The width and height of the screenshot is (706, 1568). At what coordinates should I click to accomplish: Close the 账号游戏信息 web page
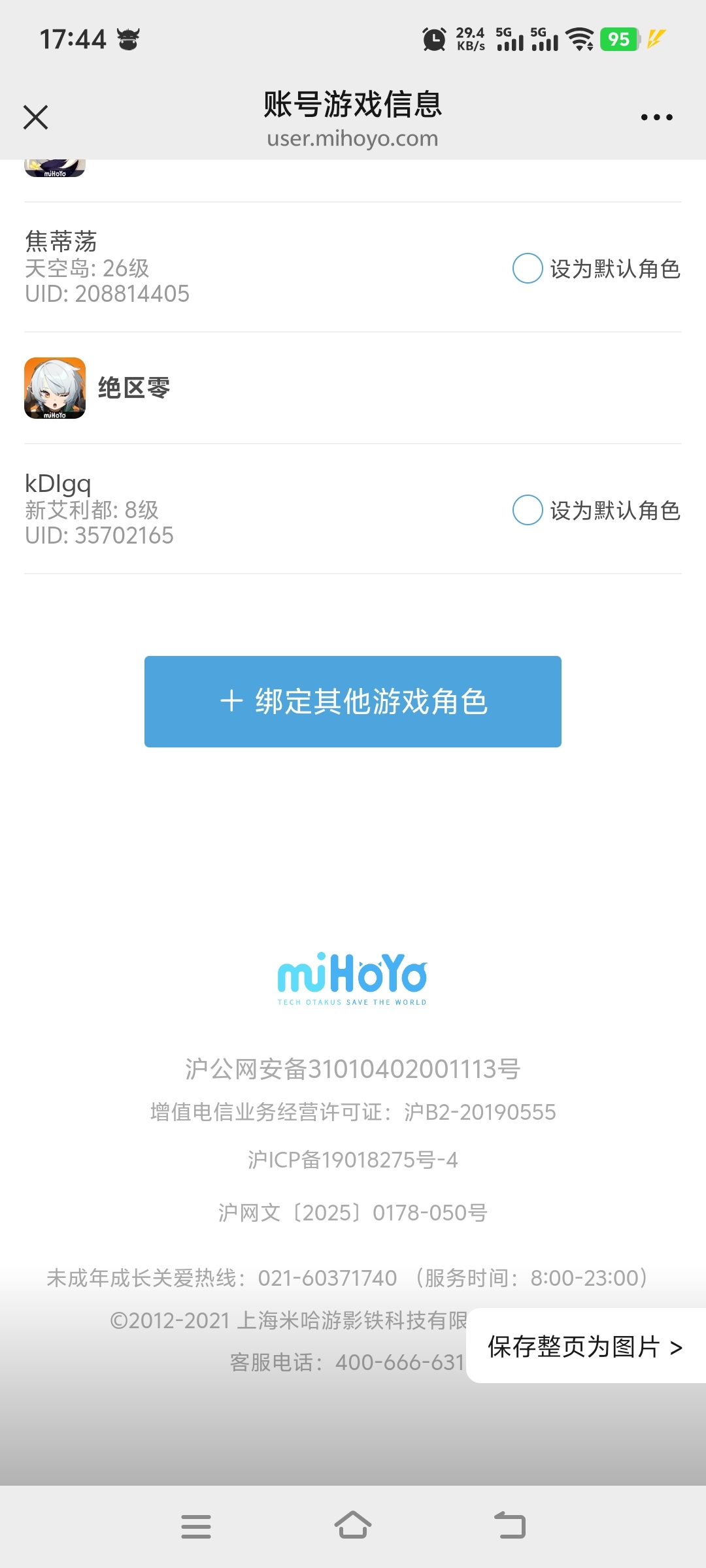[x=35, y=118]
